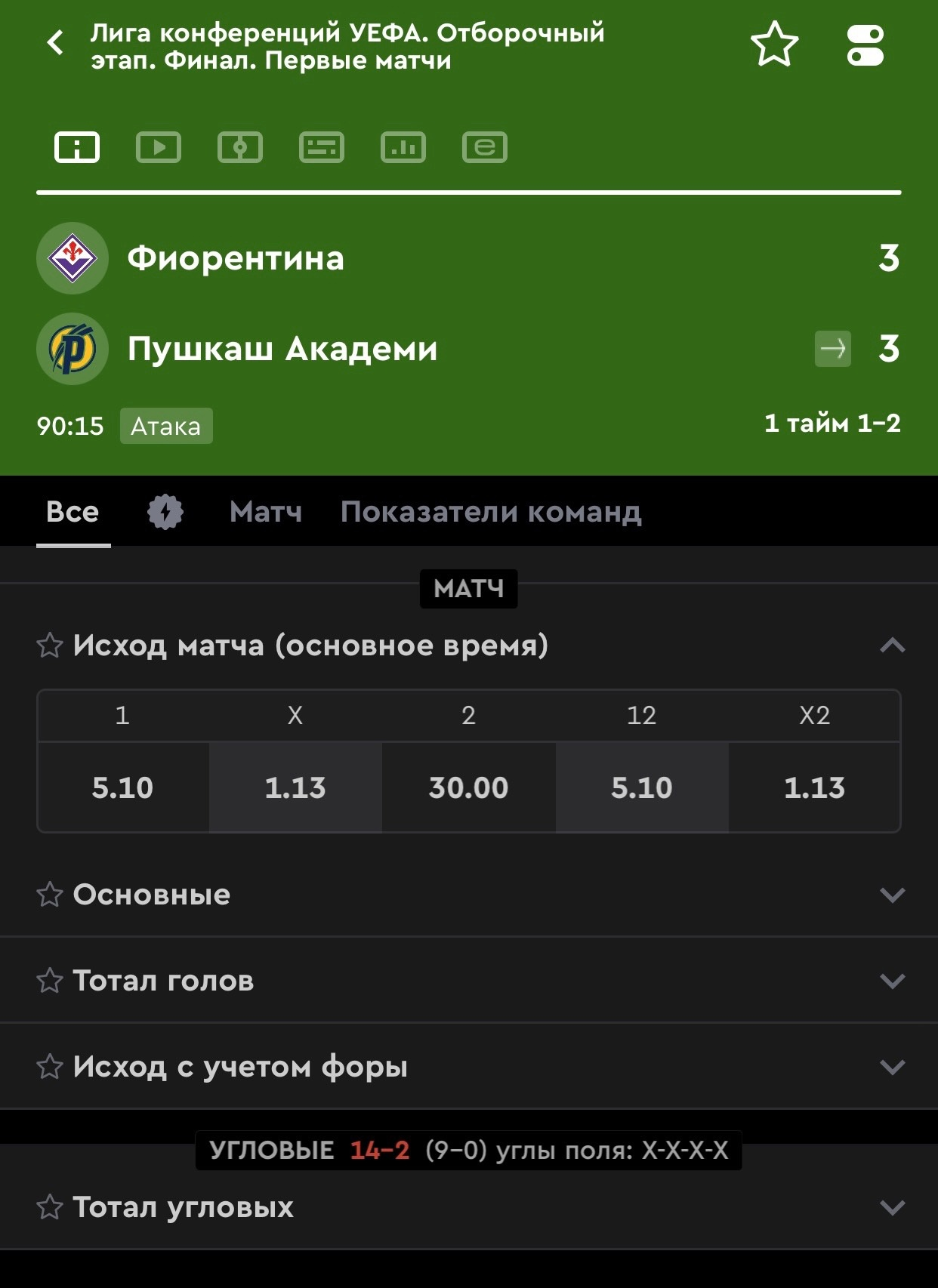Collapse the Исход матча section
The image size is (938, 1288).
(x=892, y=646)
